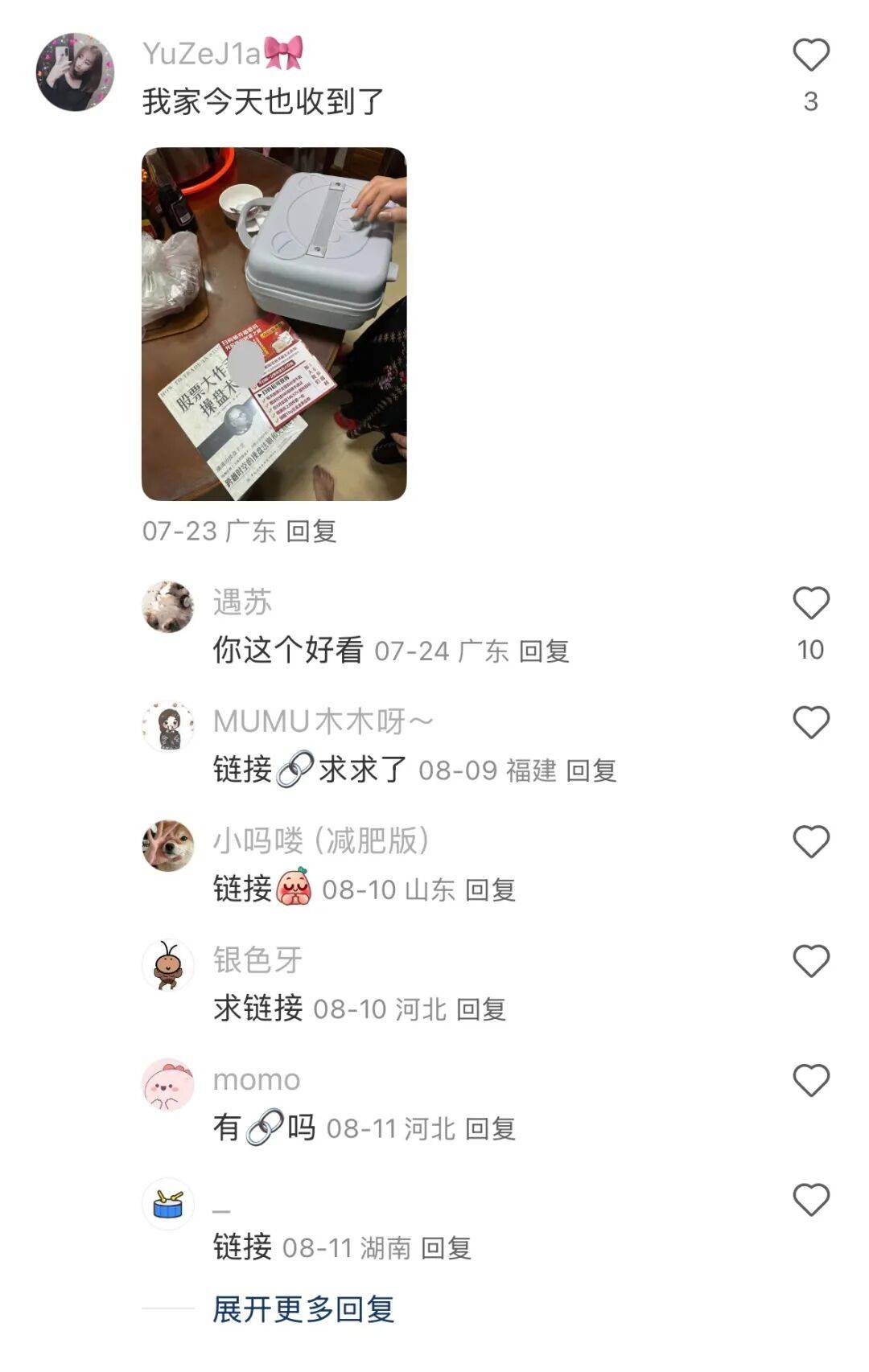
Task: View 遇苏's profile via username
Action: click(x=242, y=602)
